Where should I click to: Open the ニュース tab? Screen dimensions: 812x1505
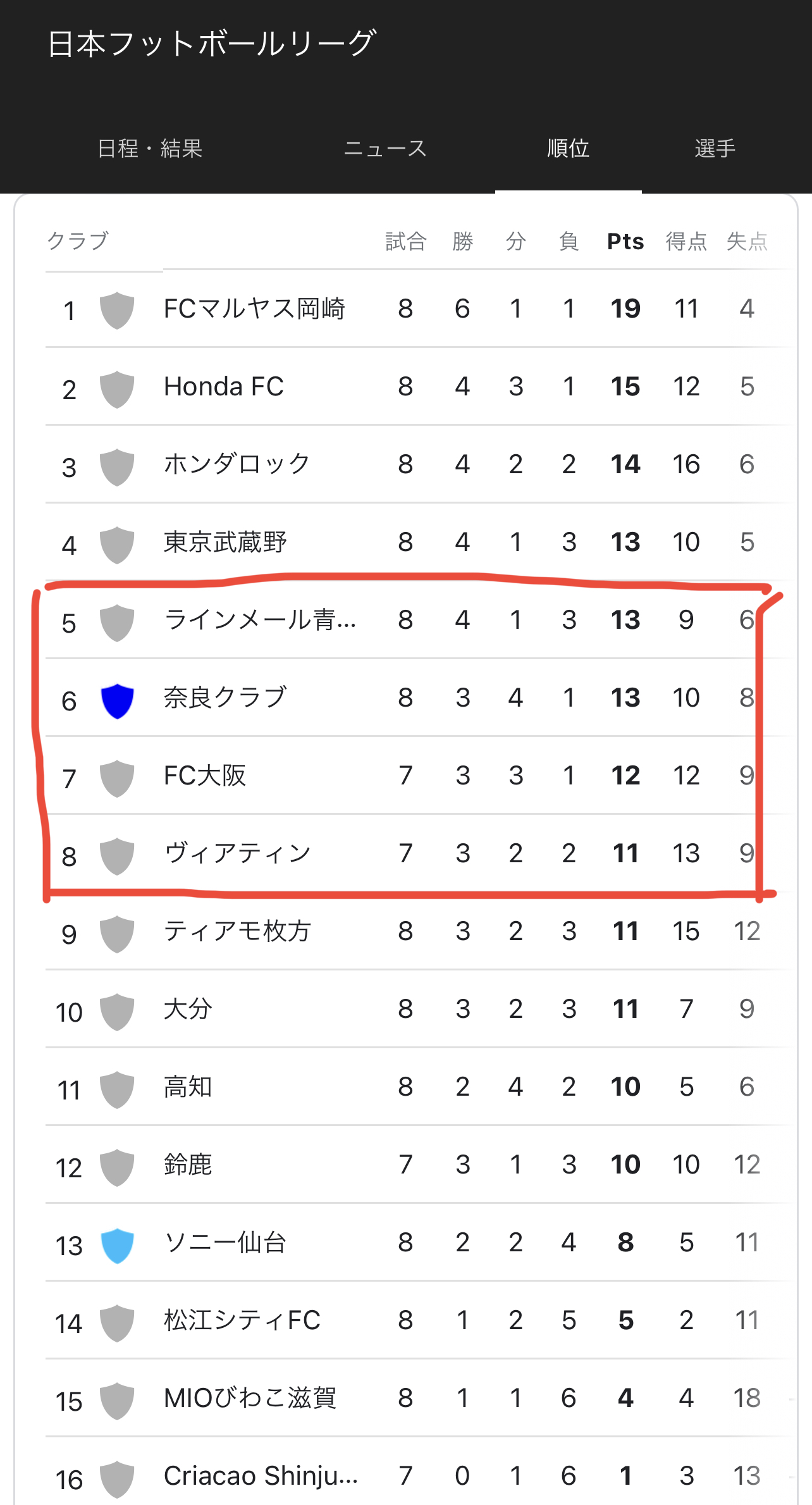(x=385, y=149)
